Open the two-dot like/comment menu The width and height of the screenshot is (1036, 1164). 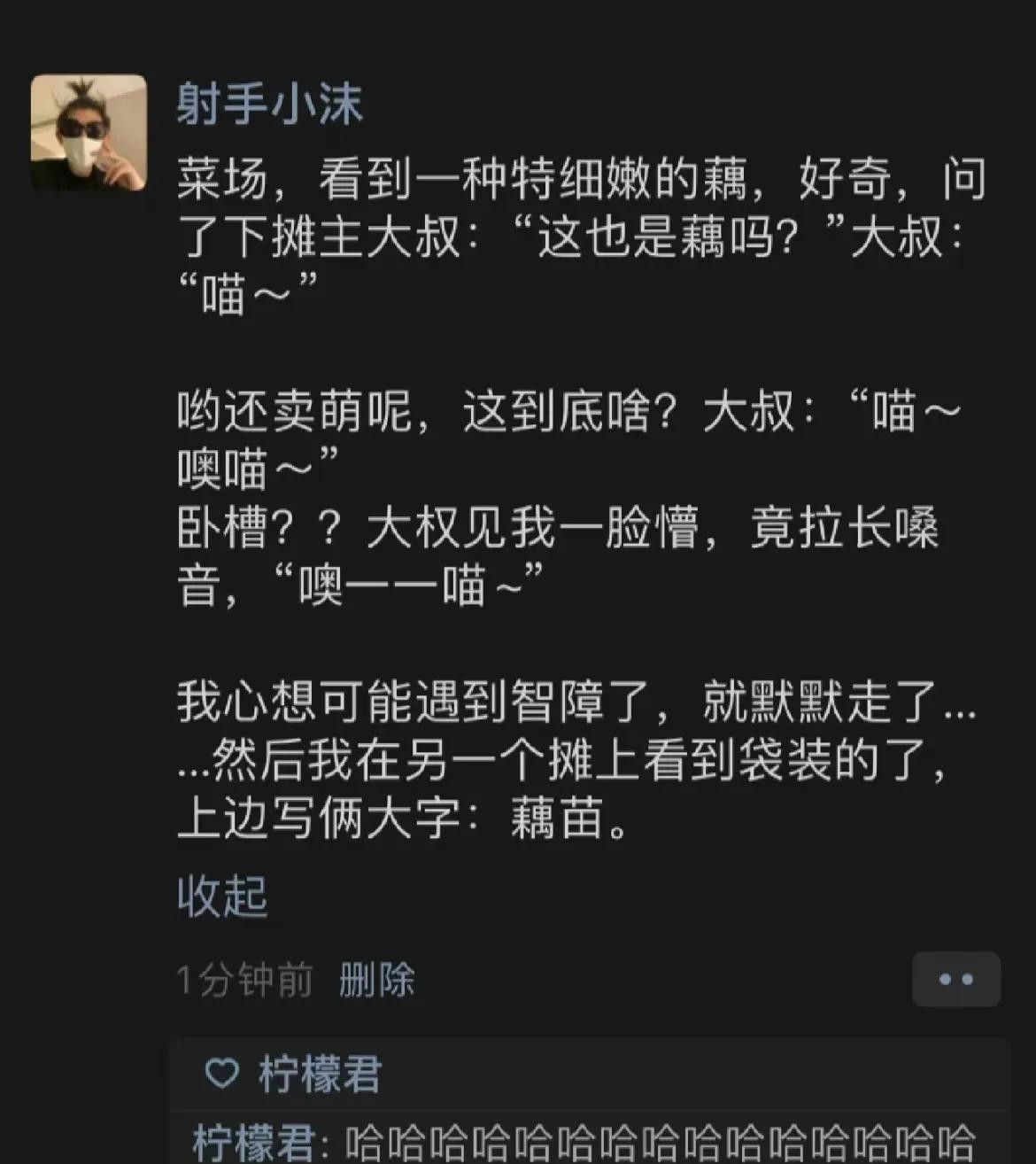pyautogui.click(x=955, y=980)
